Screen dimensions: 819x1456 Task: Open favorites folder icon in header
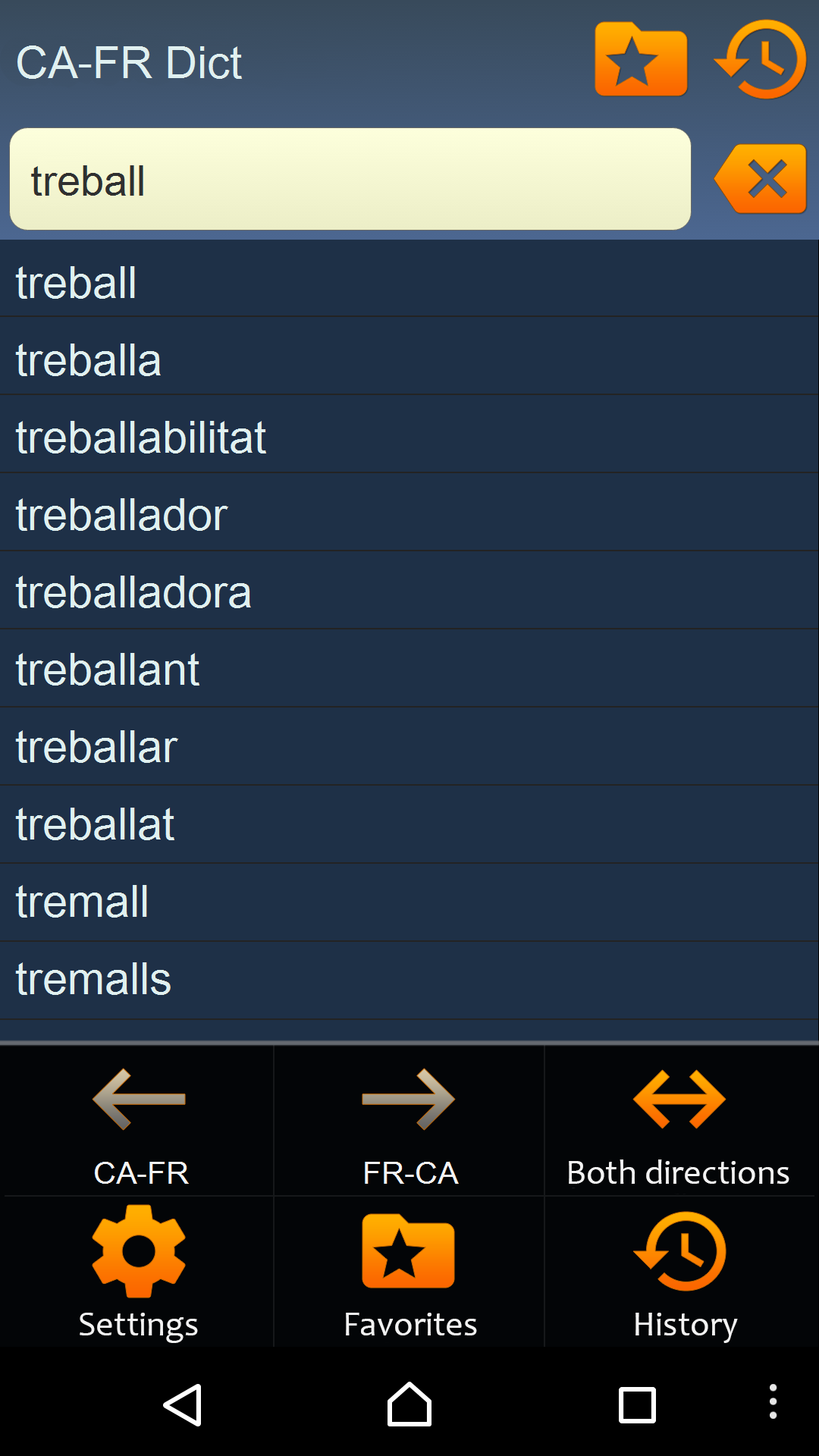point(641,60)
